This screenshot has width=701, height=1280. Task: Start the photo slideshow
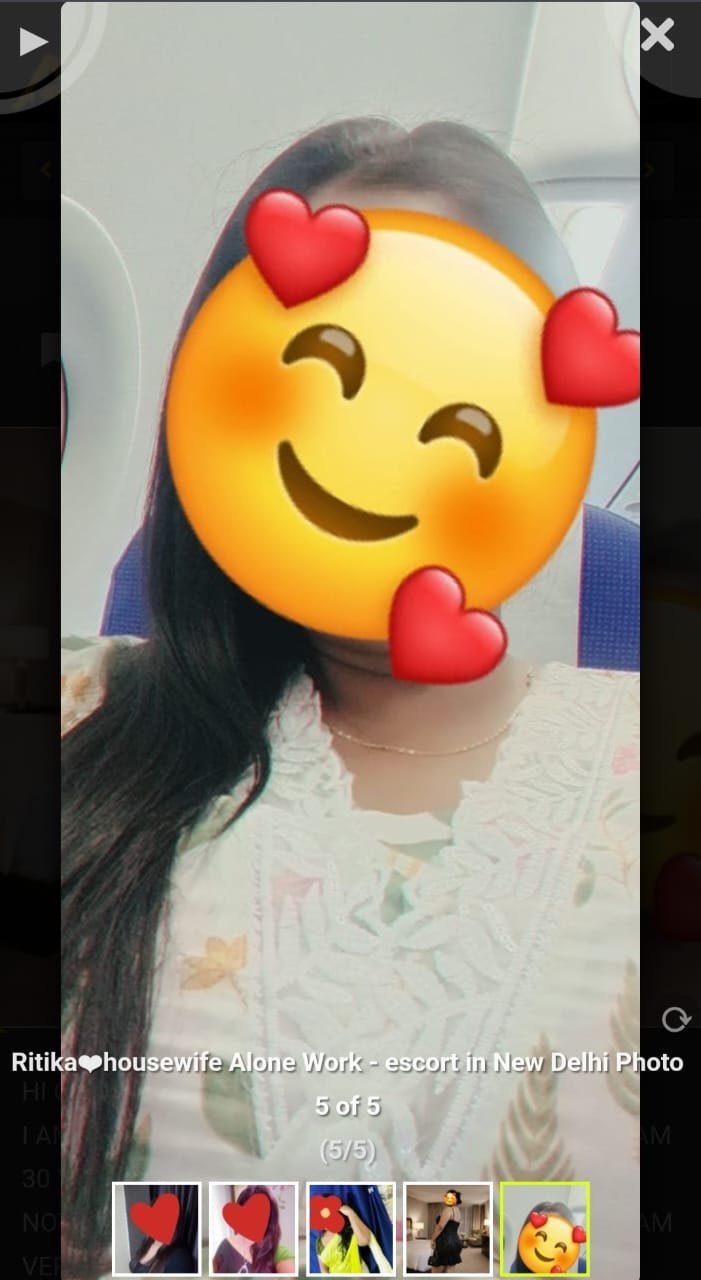(x=33, y=41)
